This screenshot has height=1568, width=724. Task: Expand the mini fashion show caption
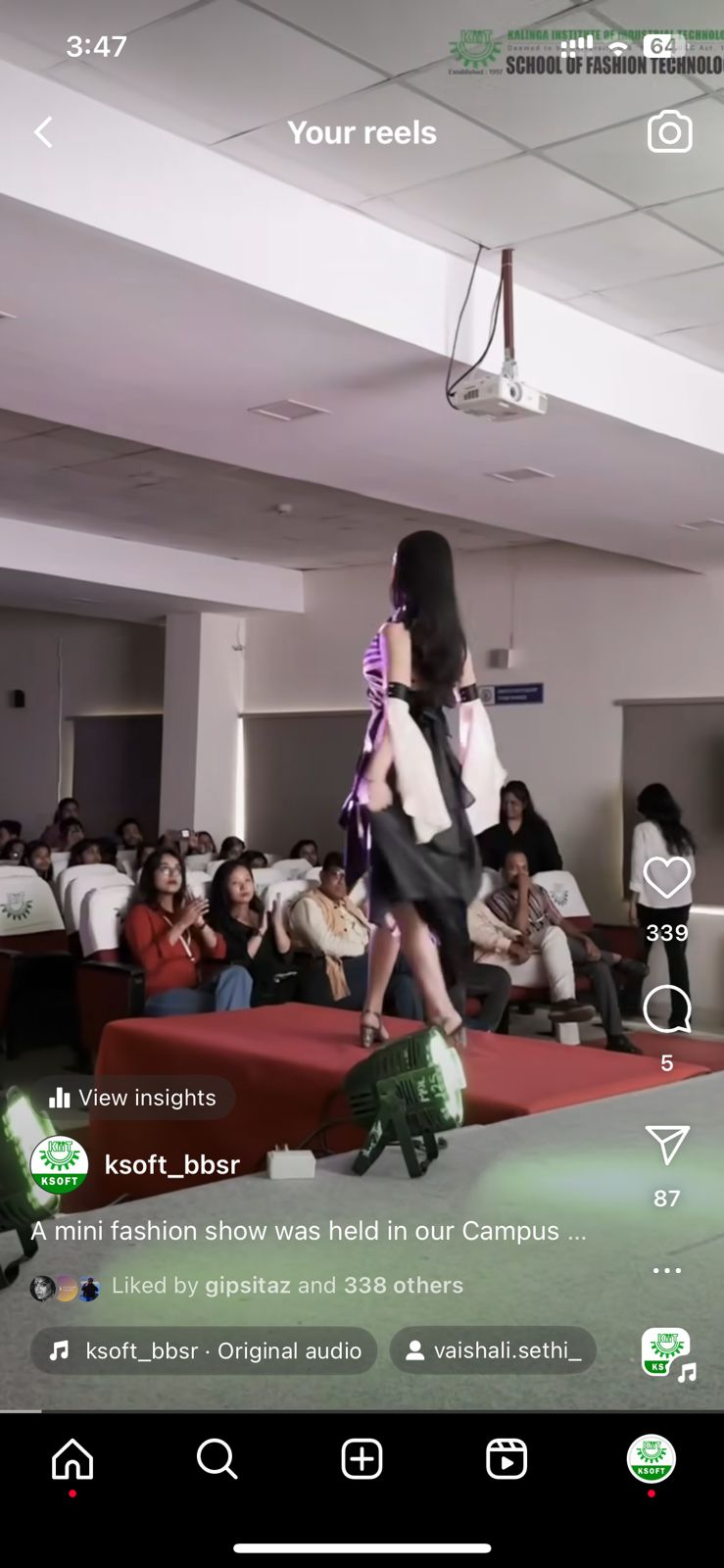pos(309,1231)
